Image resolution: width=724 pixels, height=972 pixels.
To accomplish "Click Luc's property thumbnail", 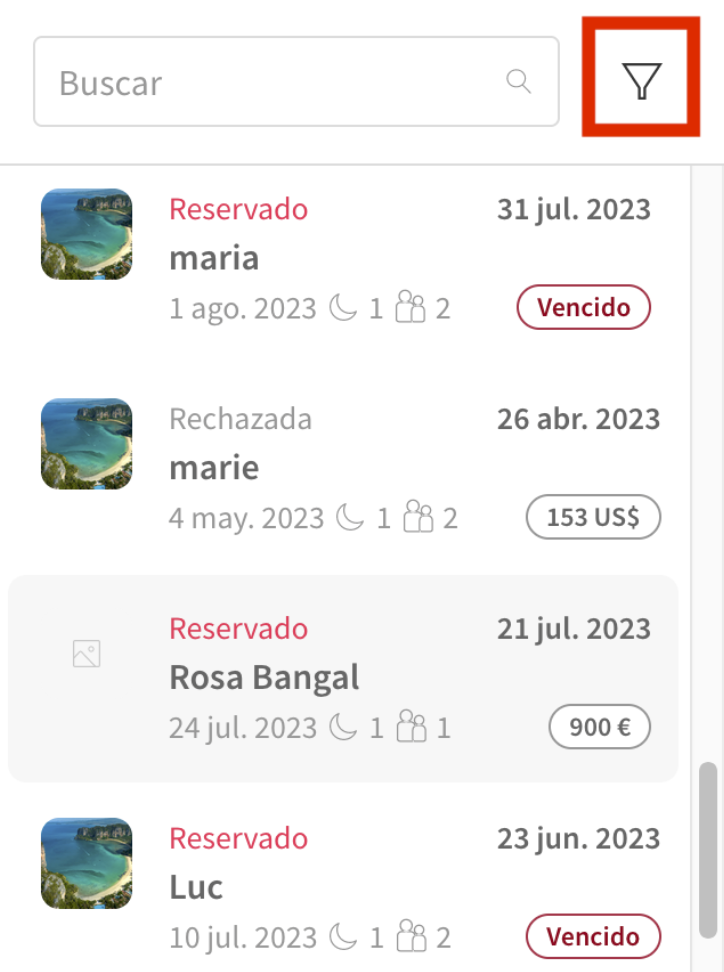I will click(86, 863).
